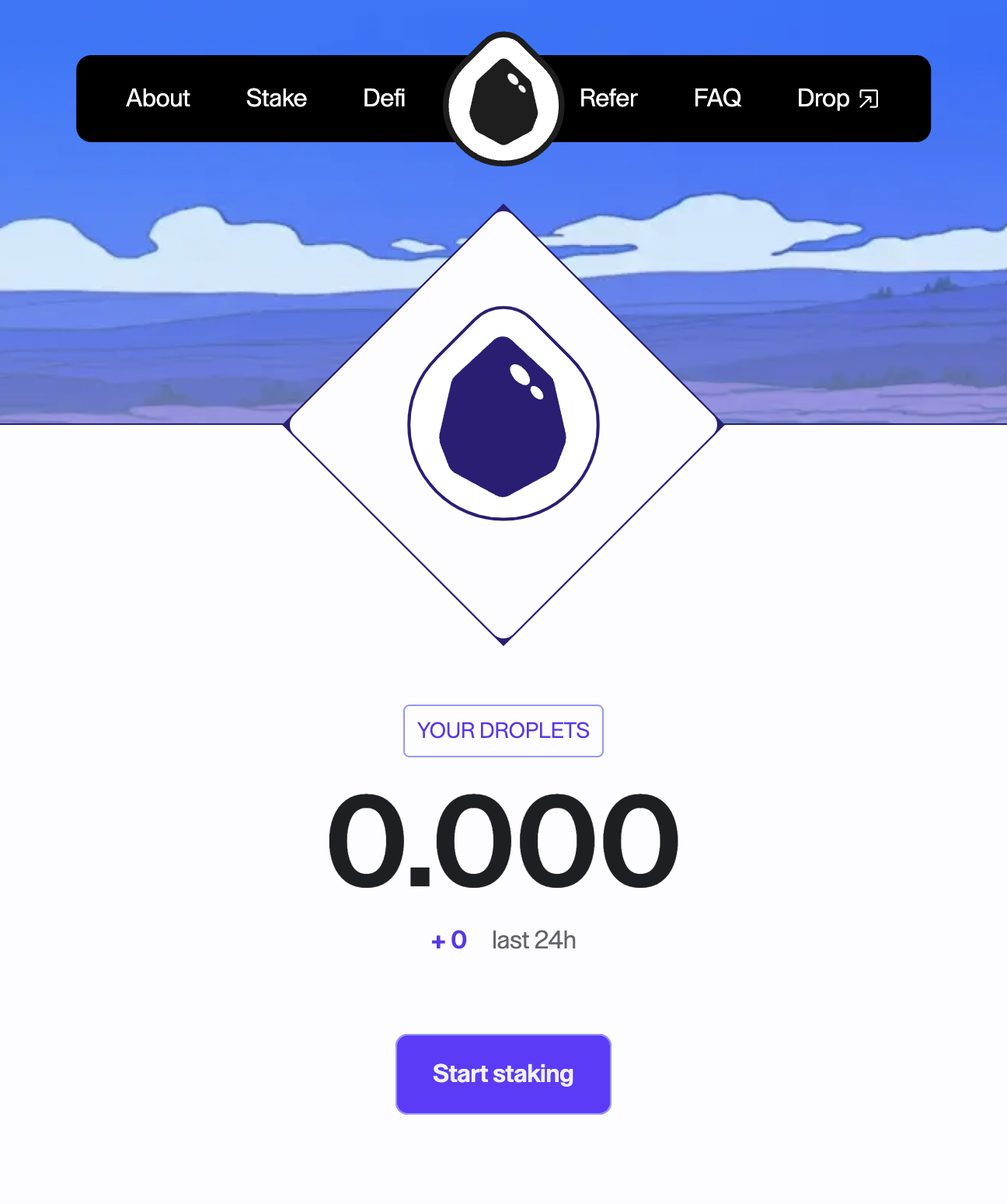Open the Defi page
Image resolution: width=1007 pixels, height=1204 pixels.
384,99
